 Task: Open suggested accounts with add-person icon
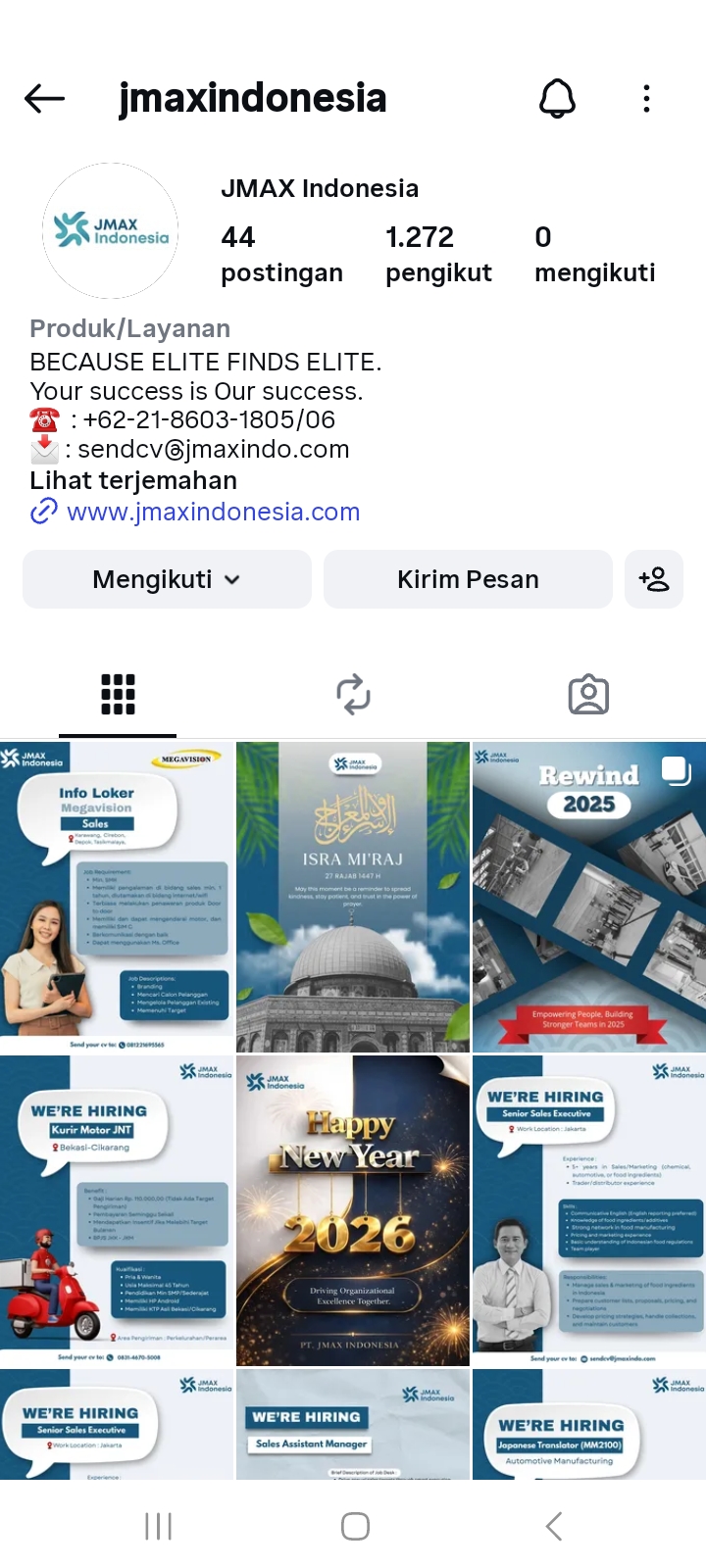pyautogui.click(x=654, y=579)
